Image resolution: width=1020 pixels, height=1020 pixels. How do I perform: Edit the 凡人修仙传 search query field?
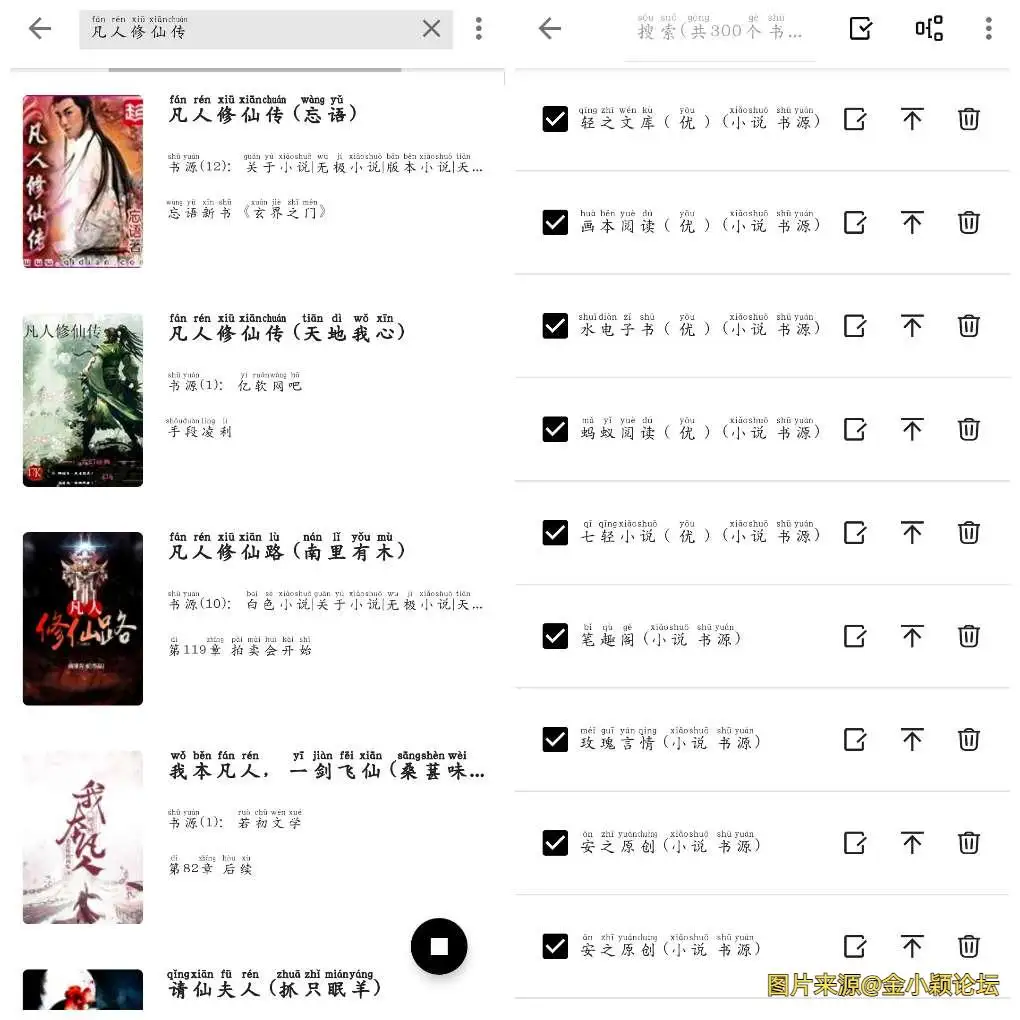click(x=250, y=30)
